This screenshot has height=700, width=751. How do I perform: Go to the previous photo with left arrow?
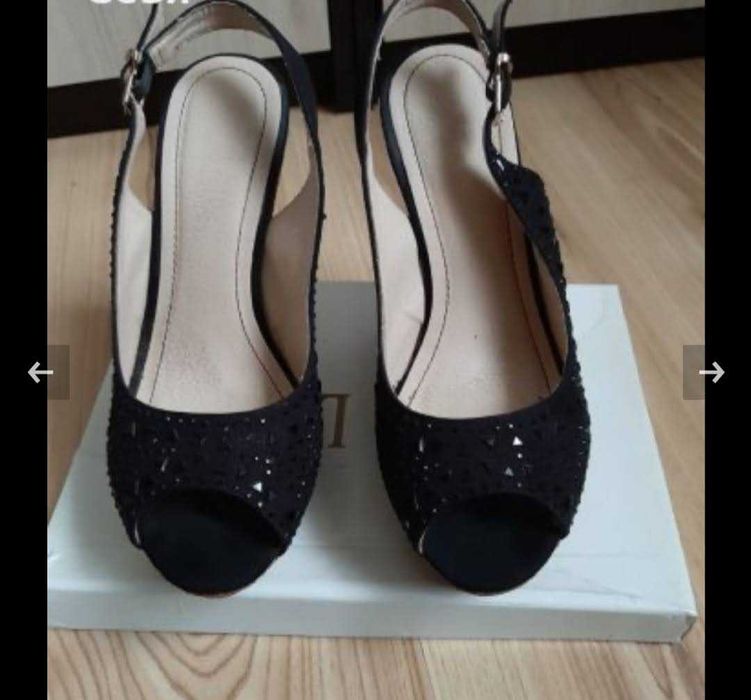40,372
